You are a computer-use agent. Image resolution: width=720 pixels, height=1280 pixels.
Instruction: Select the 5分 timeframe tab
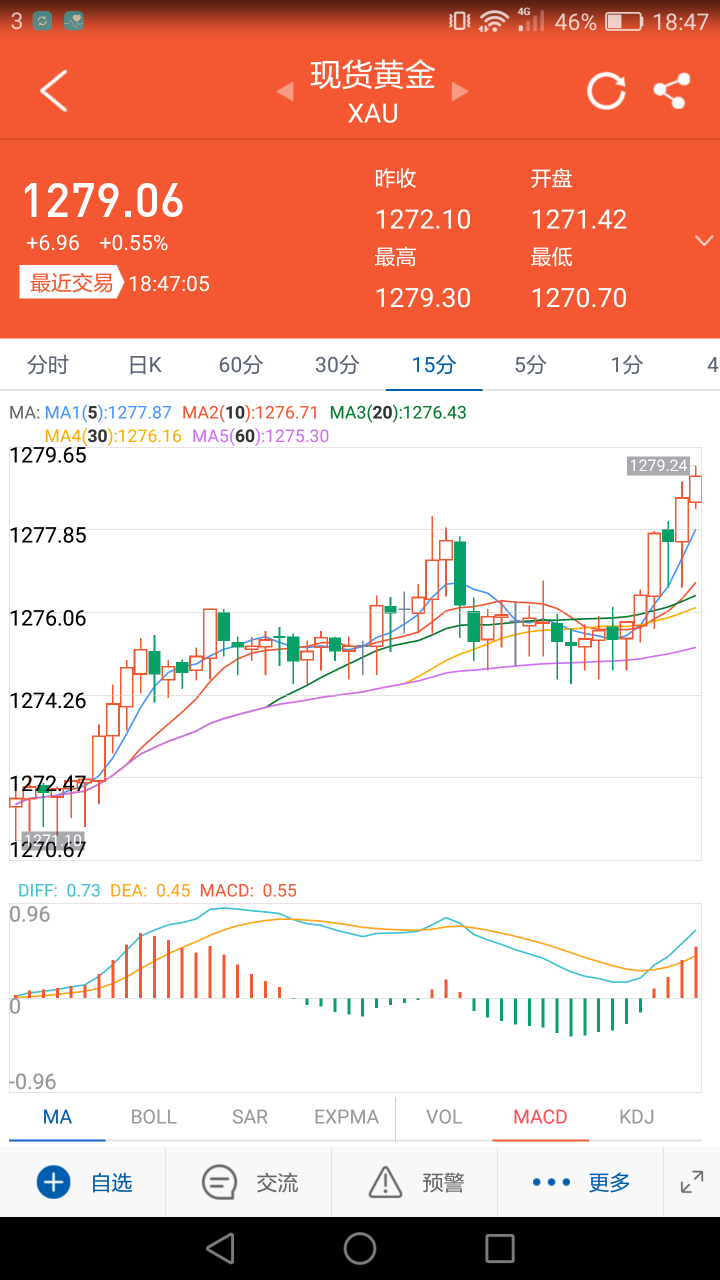tap(530, 365)
